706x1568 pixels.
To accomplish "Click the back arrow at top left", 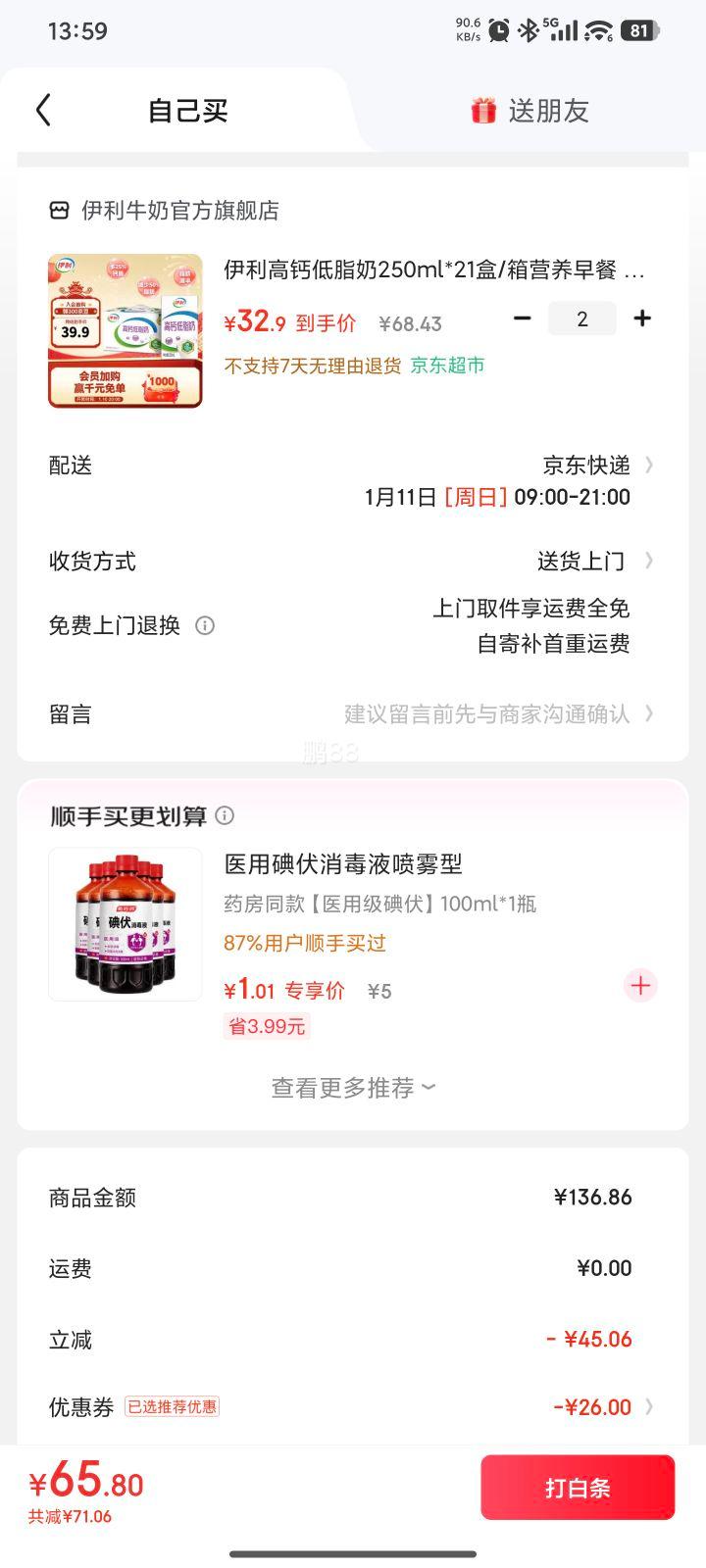I will point(41,110).
